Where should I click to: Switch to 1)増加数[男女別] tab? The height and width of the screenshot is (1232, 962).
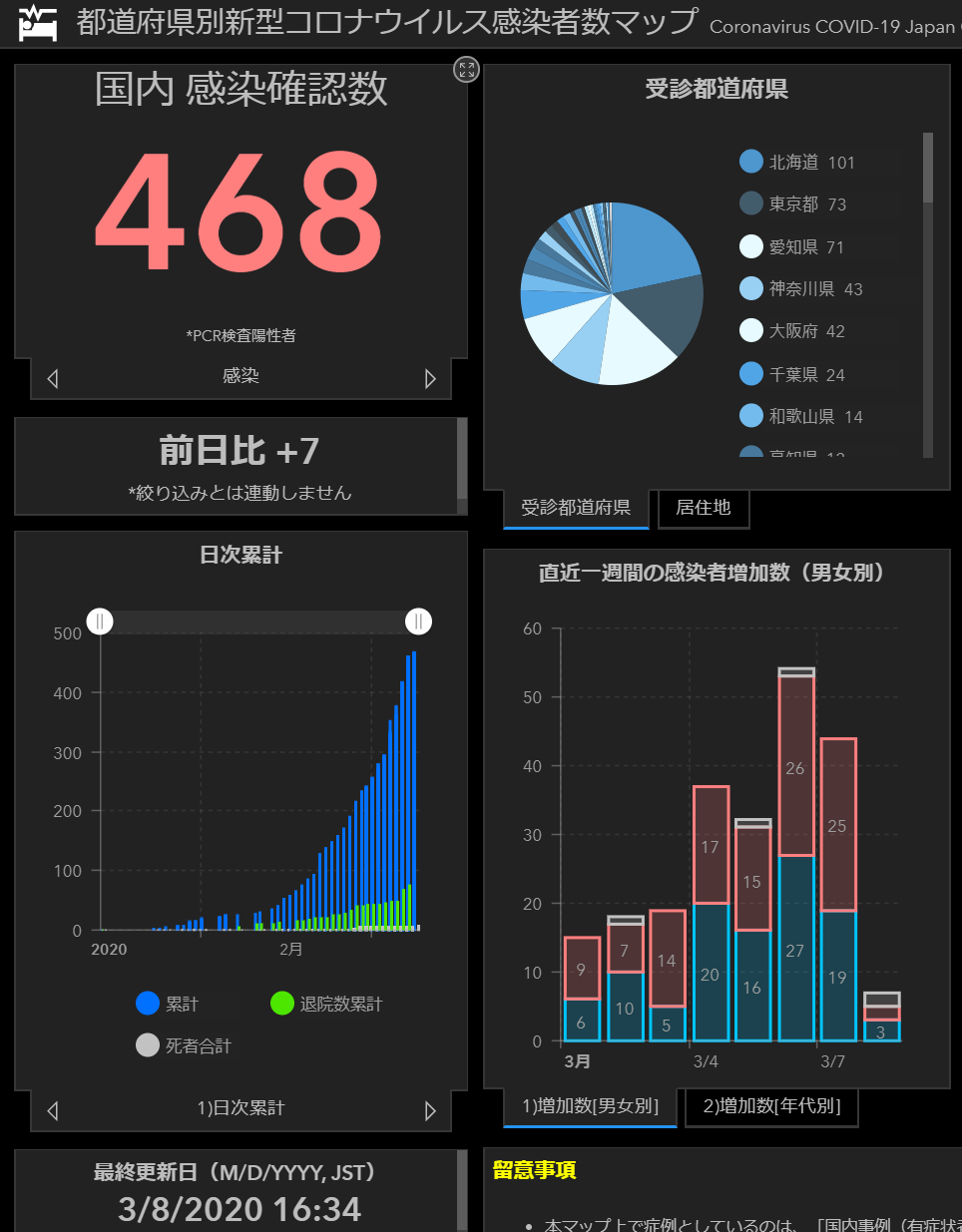click(x=590, y=1106)
